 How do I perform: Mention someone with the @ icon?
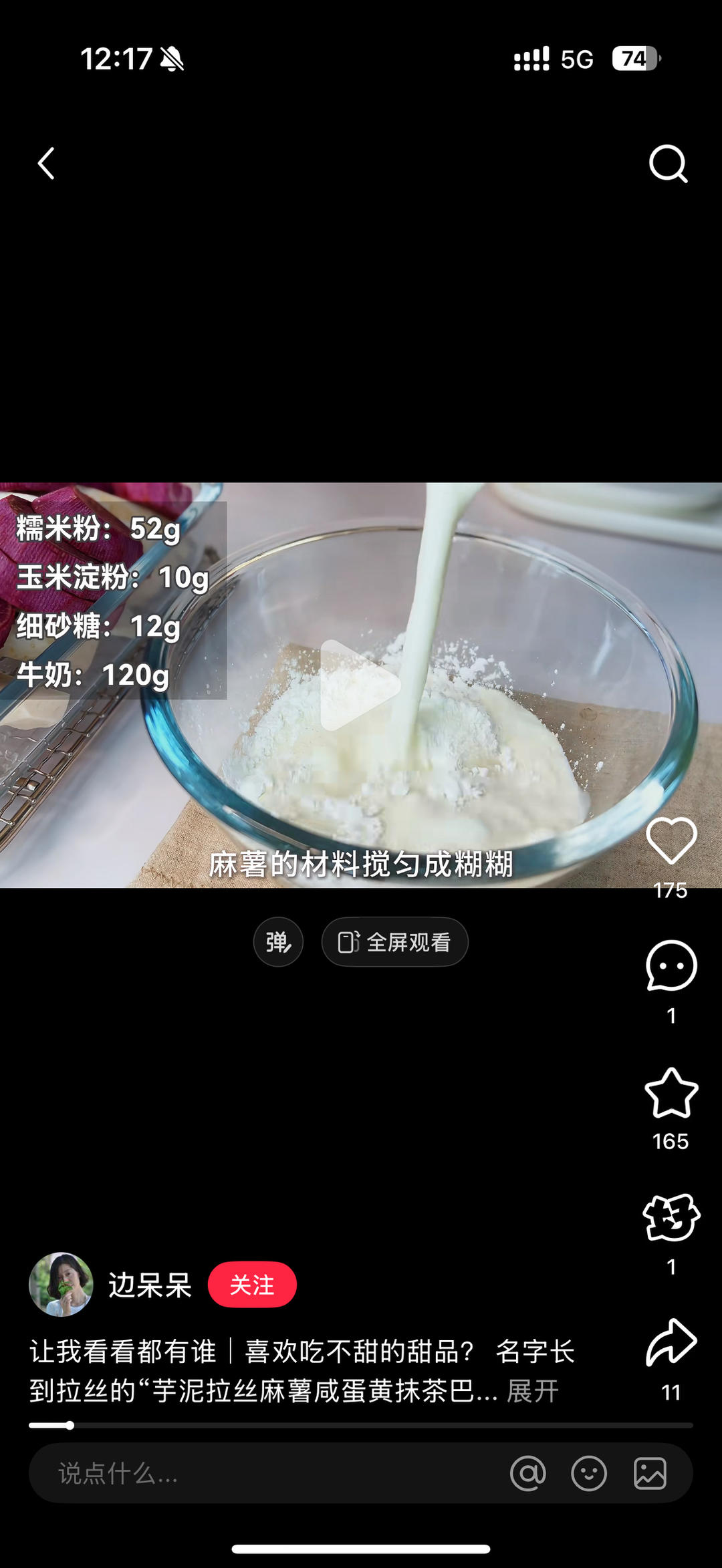coord(528,1473)
